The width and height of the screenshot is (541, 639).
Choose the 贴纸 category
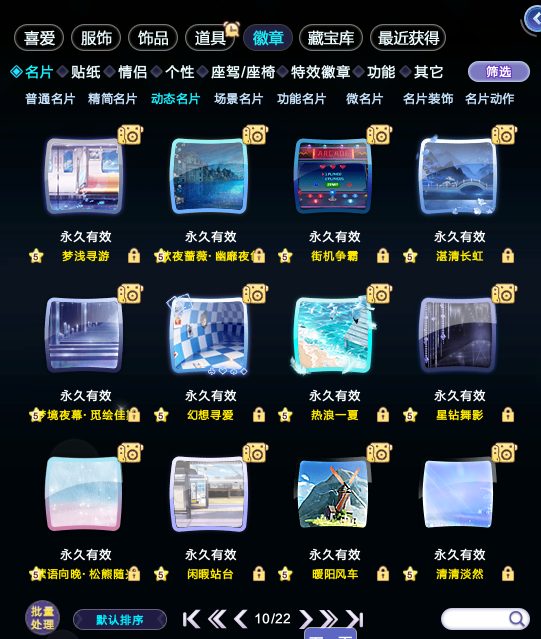(x=86, y=72)
